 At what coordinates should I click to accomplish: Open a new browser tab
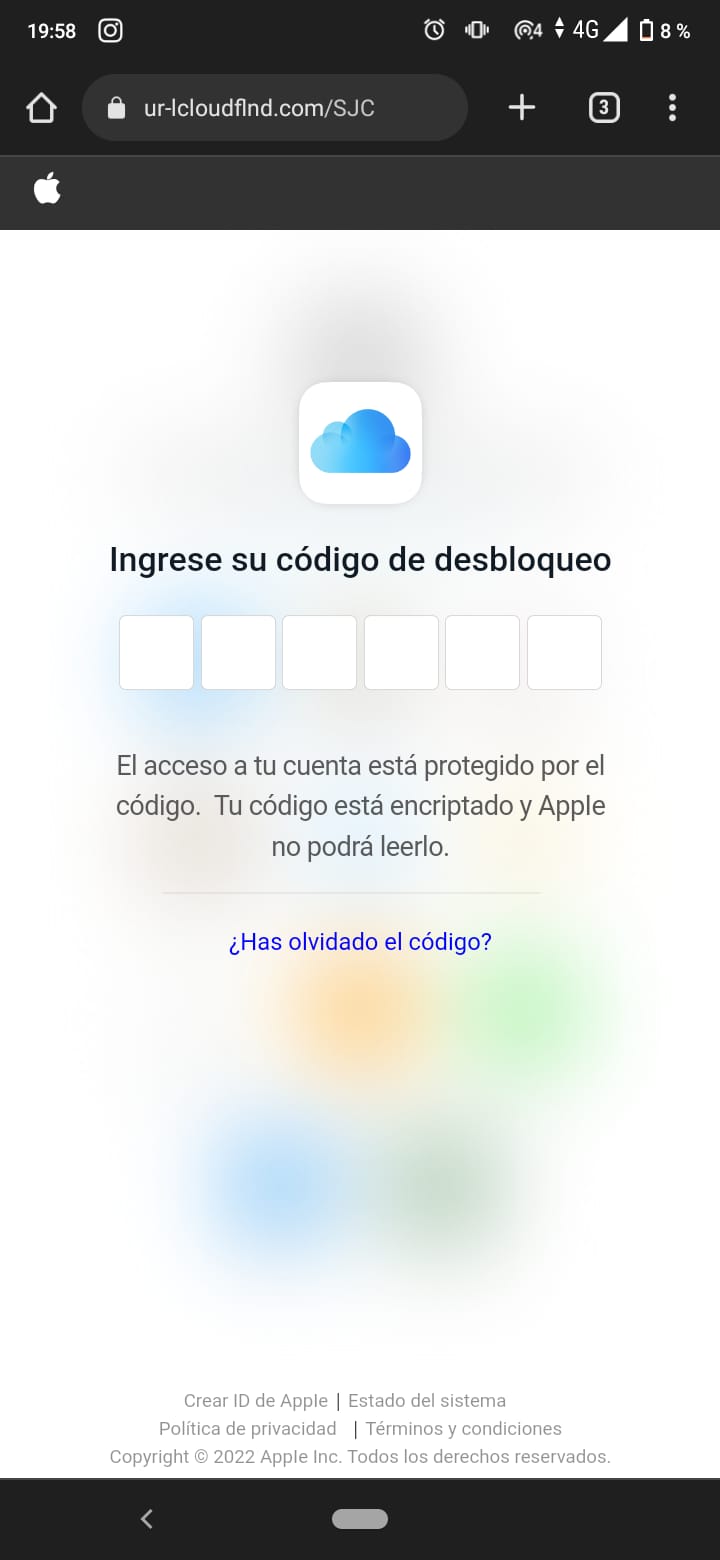(x=522, y=108)
